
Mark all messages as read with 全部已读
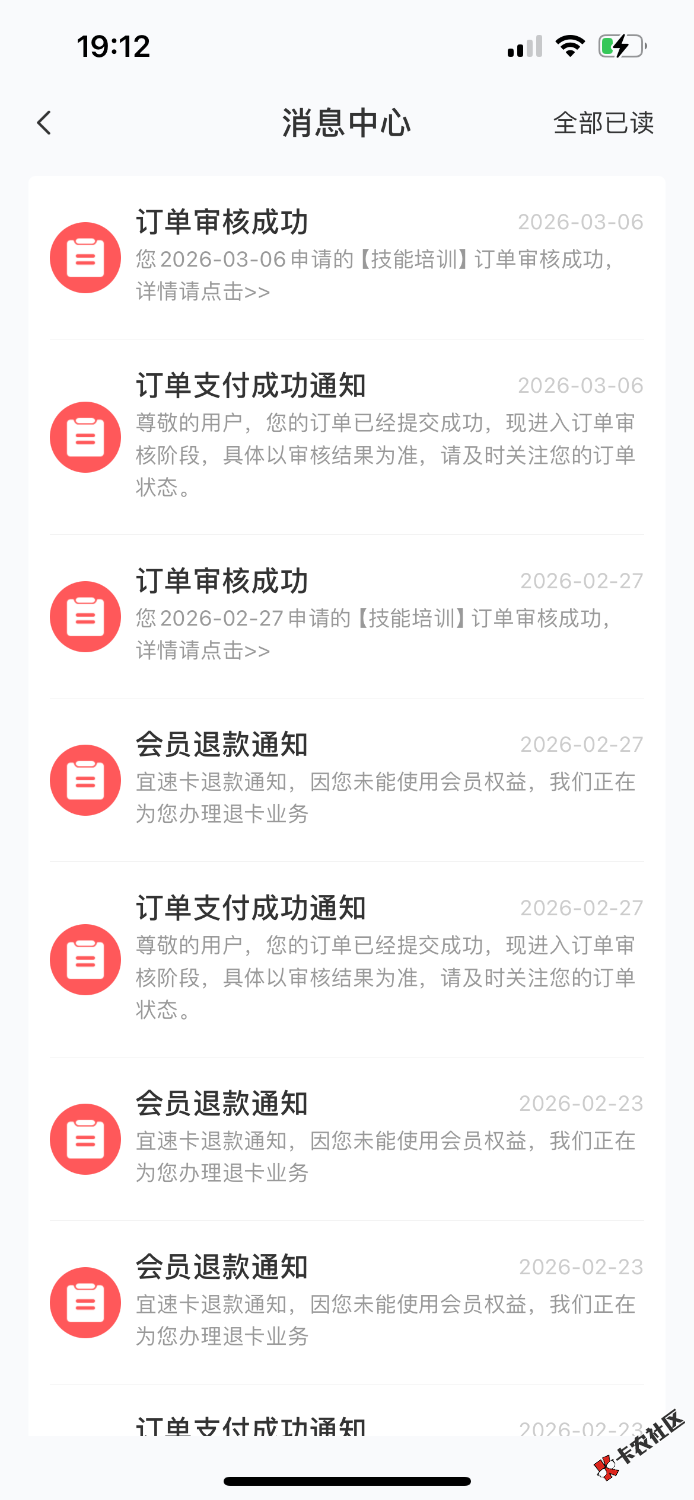(603, 123)
